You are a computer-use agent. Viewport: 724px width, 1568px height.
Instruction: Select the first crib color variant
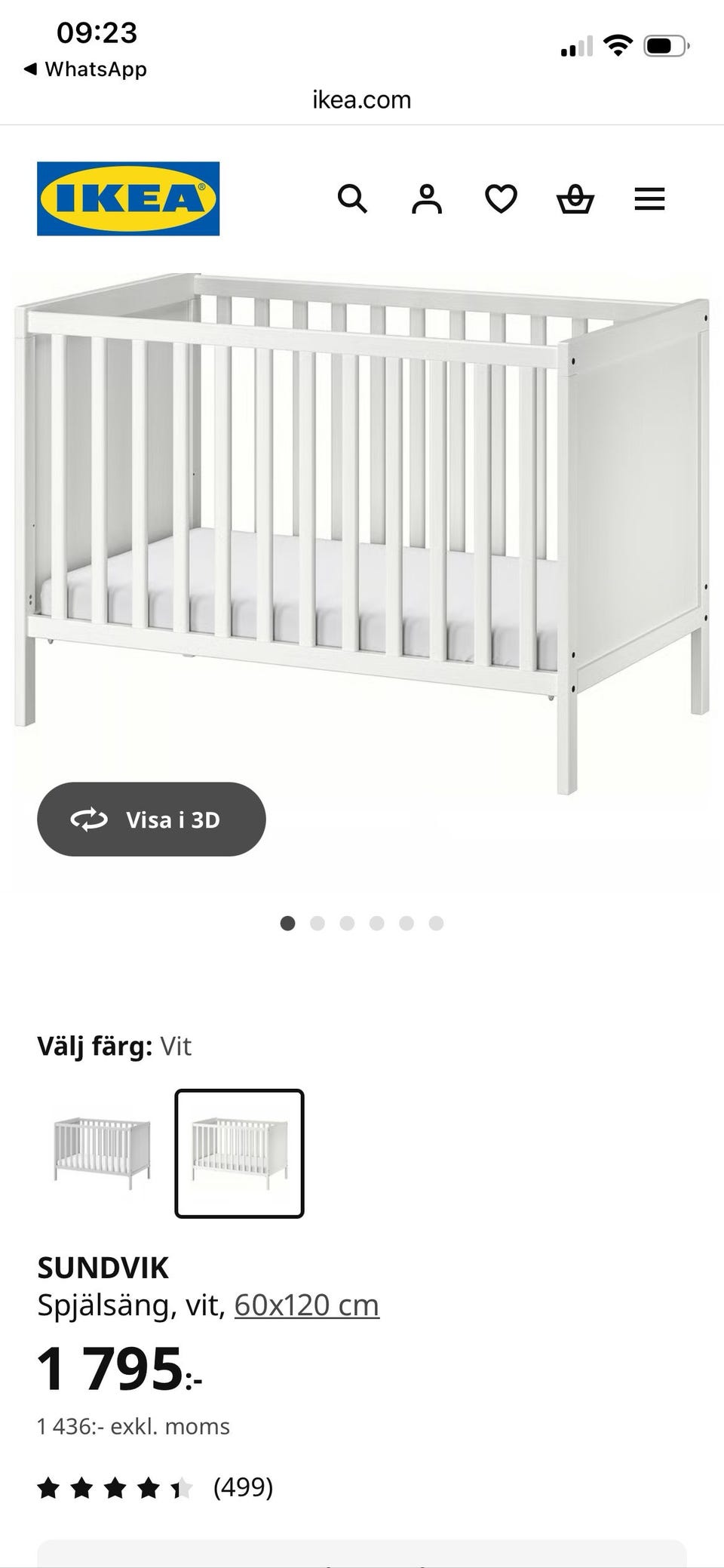(102, 1153)
